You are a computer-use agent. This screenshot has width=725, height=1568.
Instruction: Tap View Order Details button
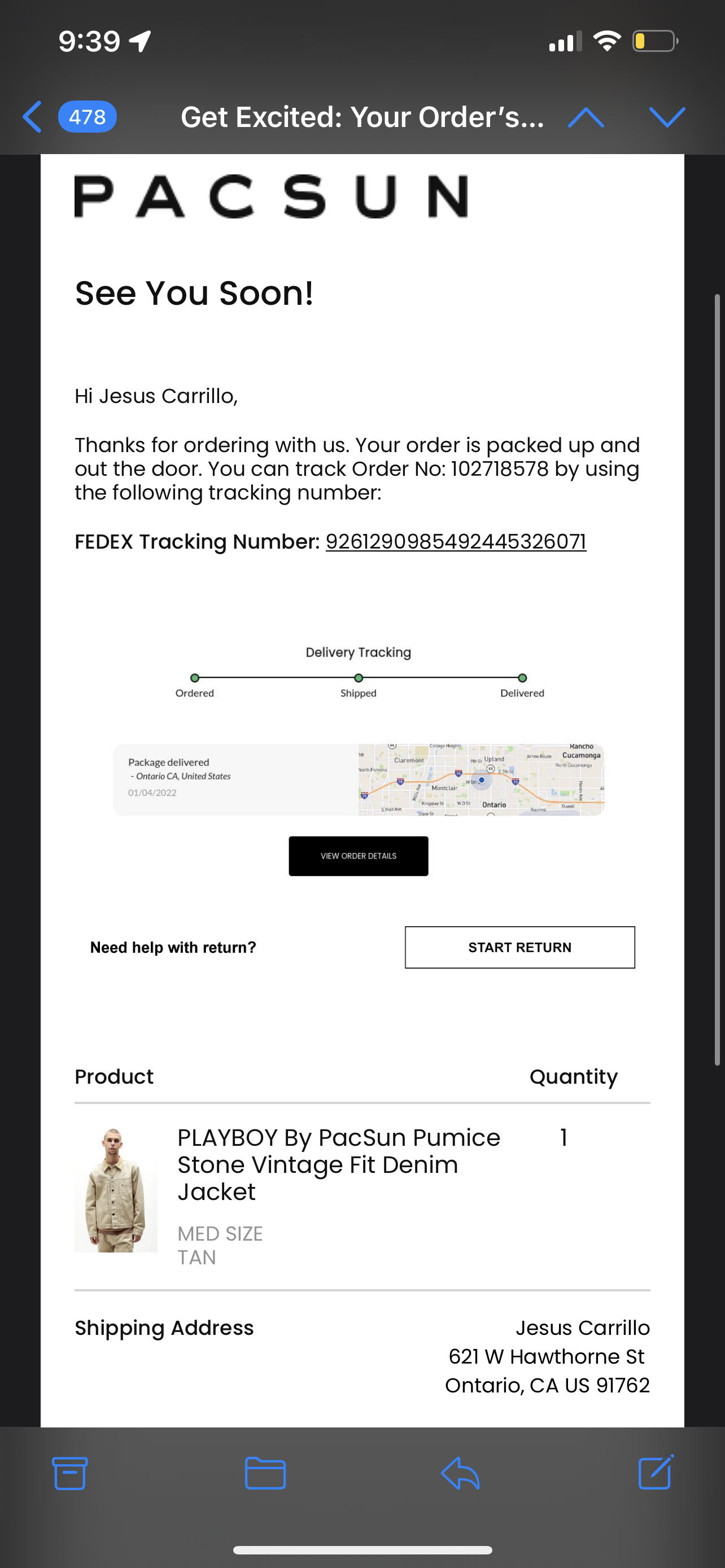[x=358, y=856]
